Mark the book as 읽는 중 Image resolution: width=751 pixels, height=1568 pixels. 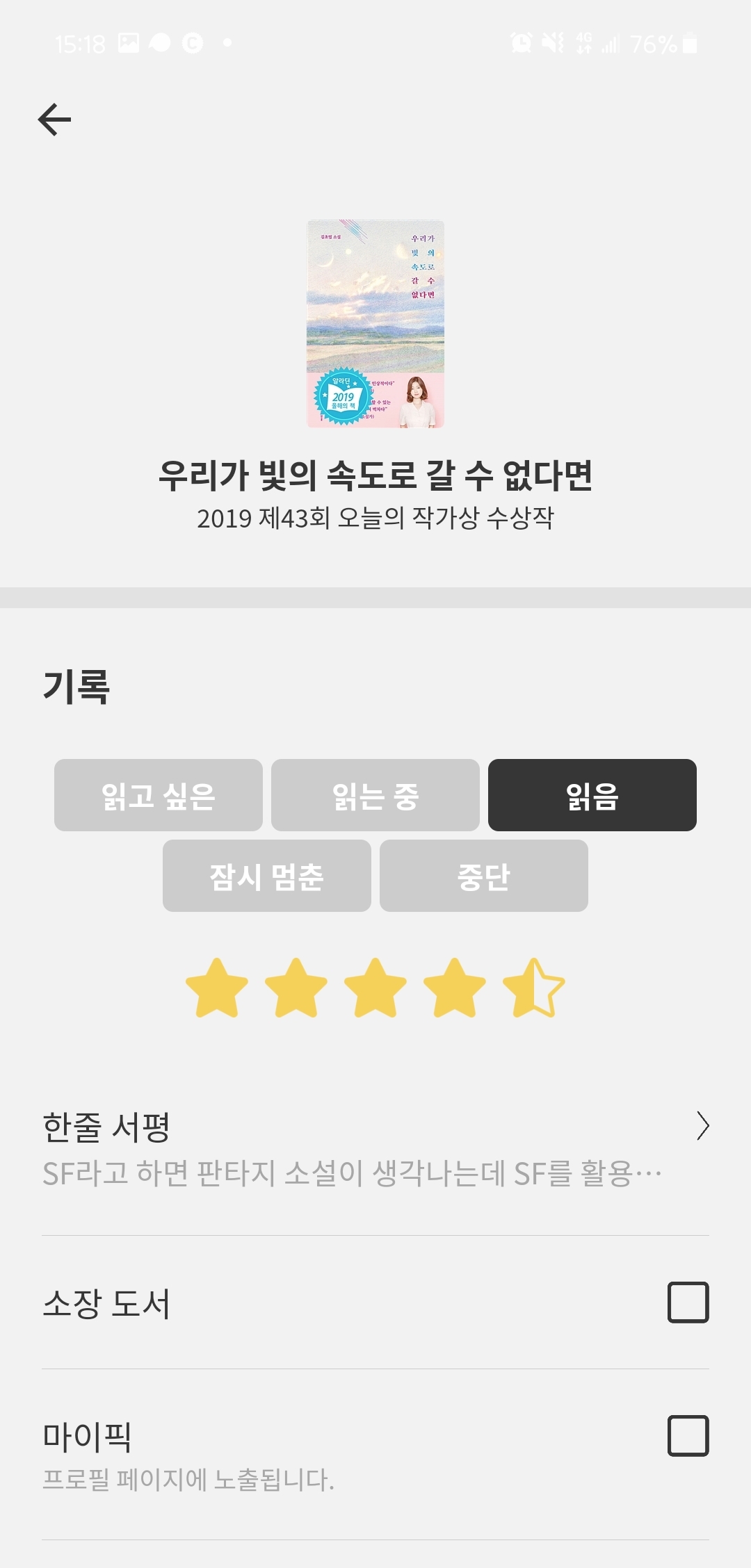pyautogui.click(x=375, y=795)
